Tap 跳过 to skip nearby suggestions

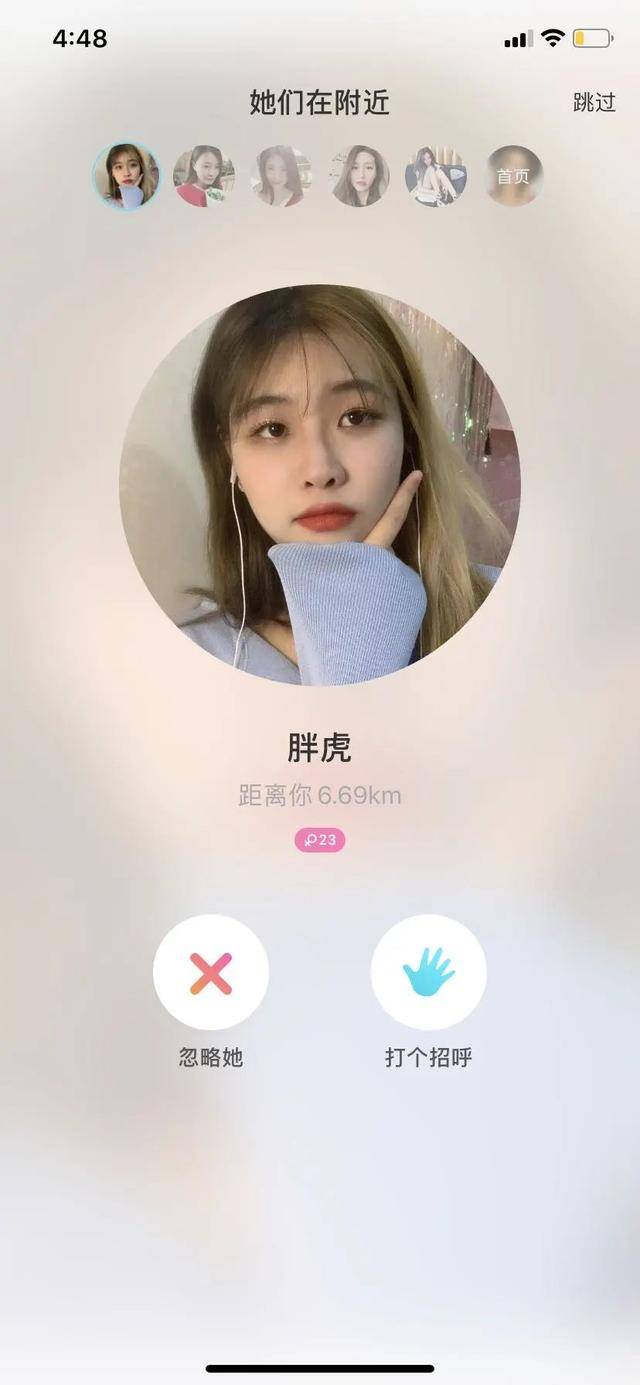click(x=594, y=102)
